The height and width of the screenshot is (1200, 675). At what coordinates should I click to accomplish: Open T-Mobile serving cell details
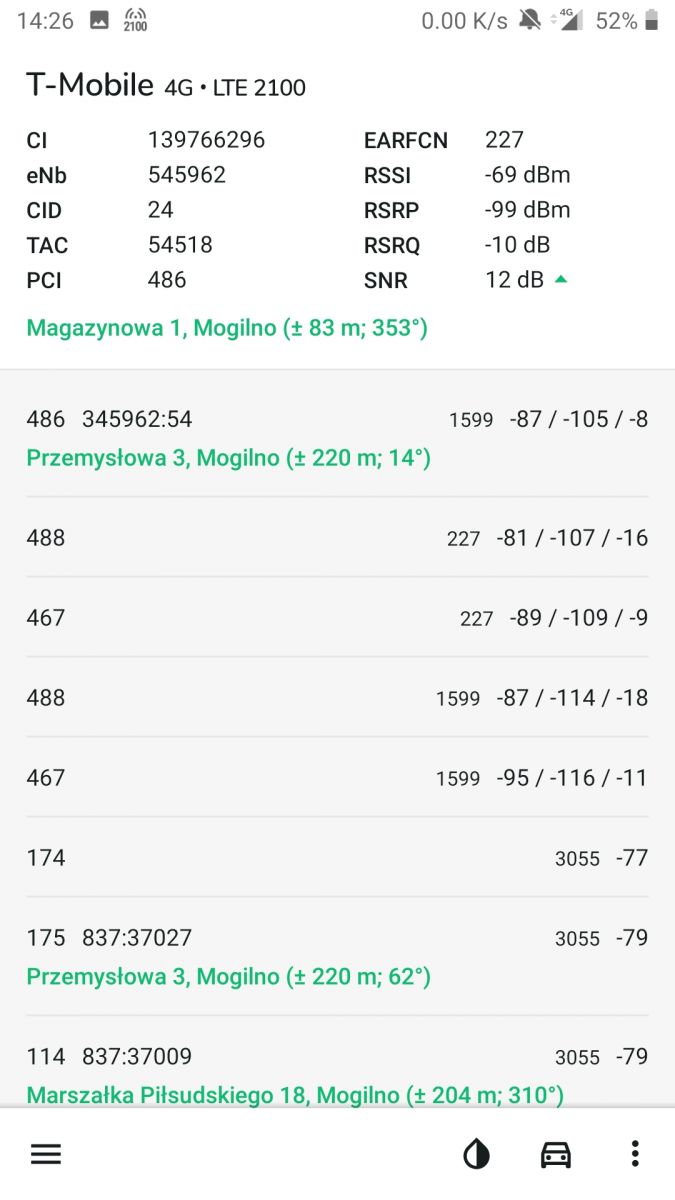(337, 207)
